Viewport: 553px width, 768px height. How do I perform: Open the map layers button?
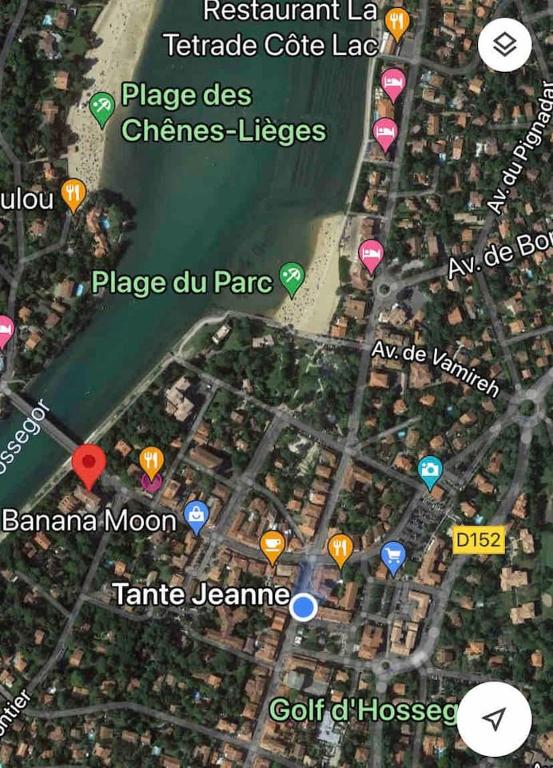pos(505,45)
